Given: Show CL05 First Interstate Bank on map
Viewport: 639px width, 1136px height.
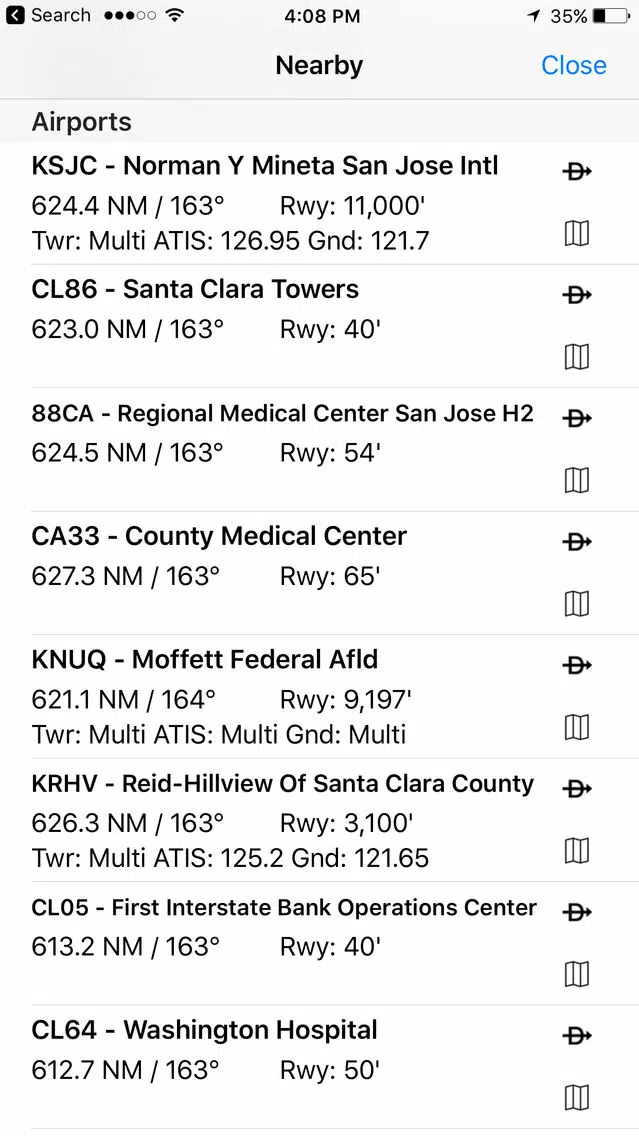Looking at the screenshot, I should tap(577, 974).
